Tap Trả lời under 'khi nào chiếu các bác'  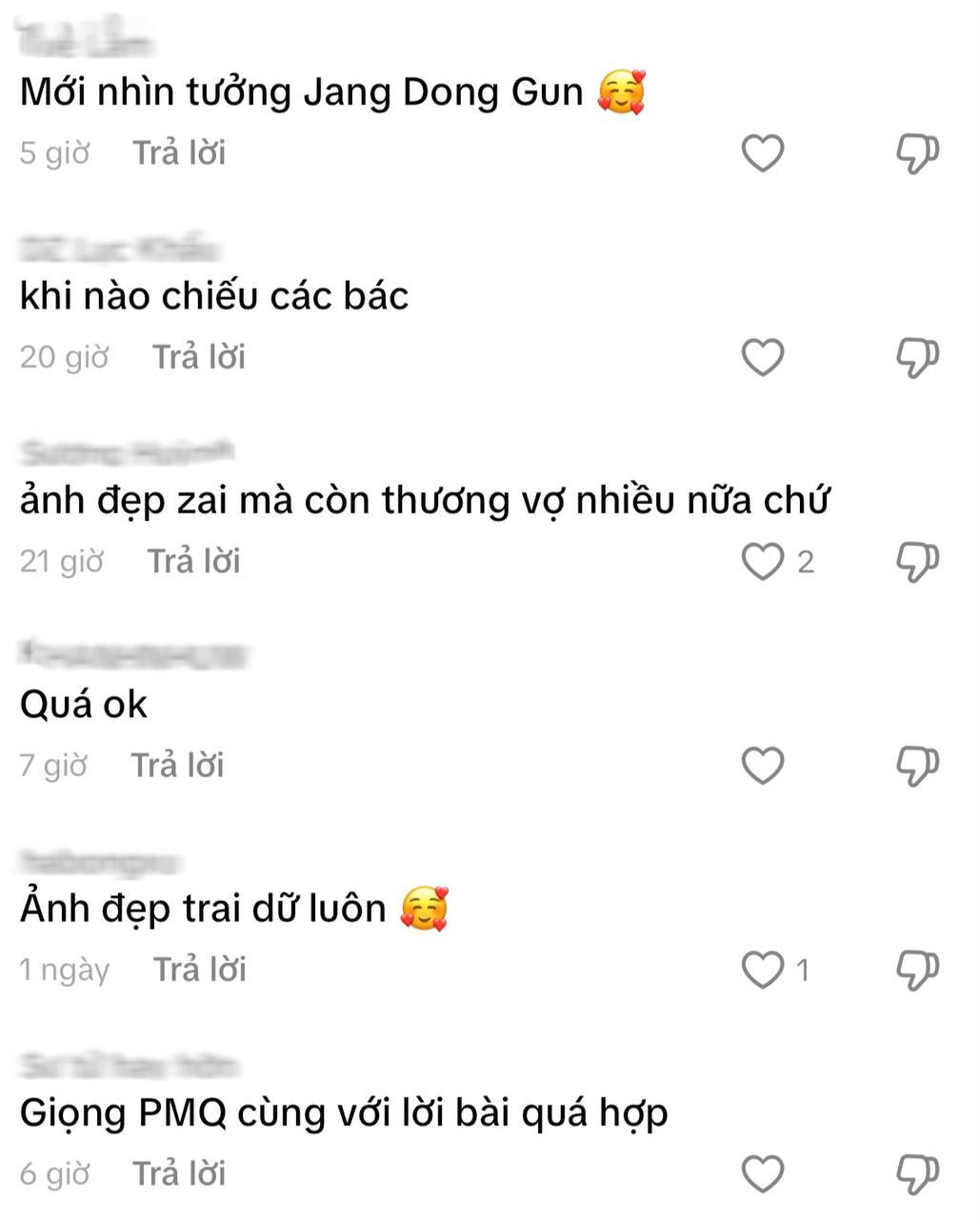point(199,357)
